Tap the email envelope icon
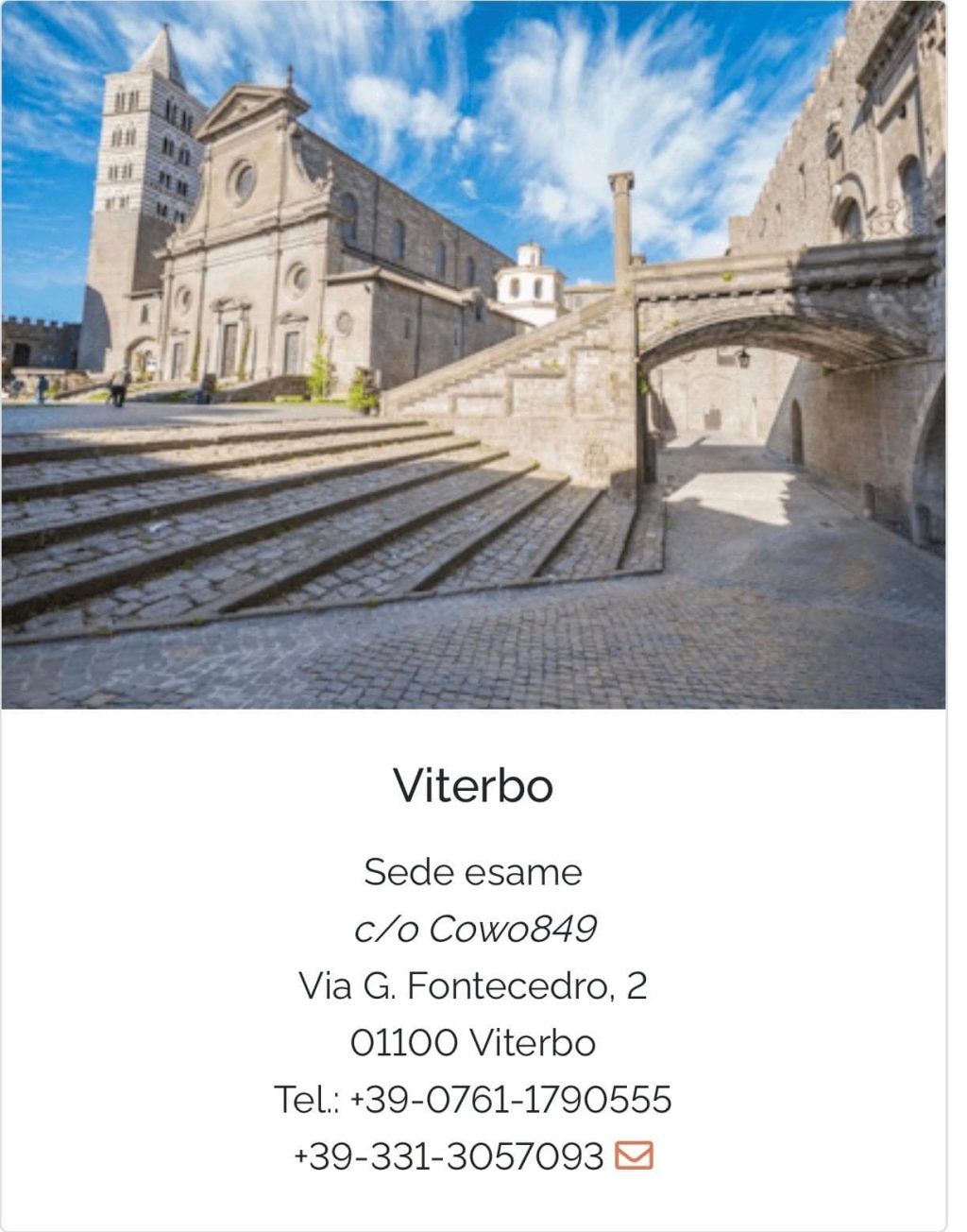The width and height of the screenshot is (967, 1232). (634, 1155)
